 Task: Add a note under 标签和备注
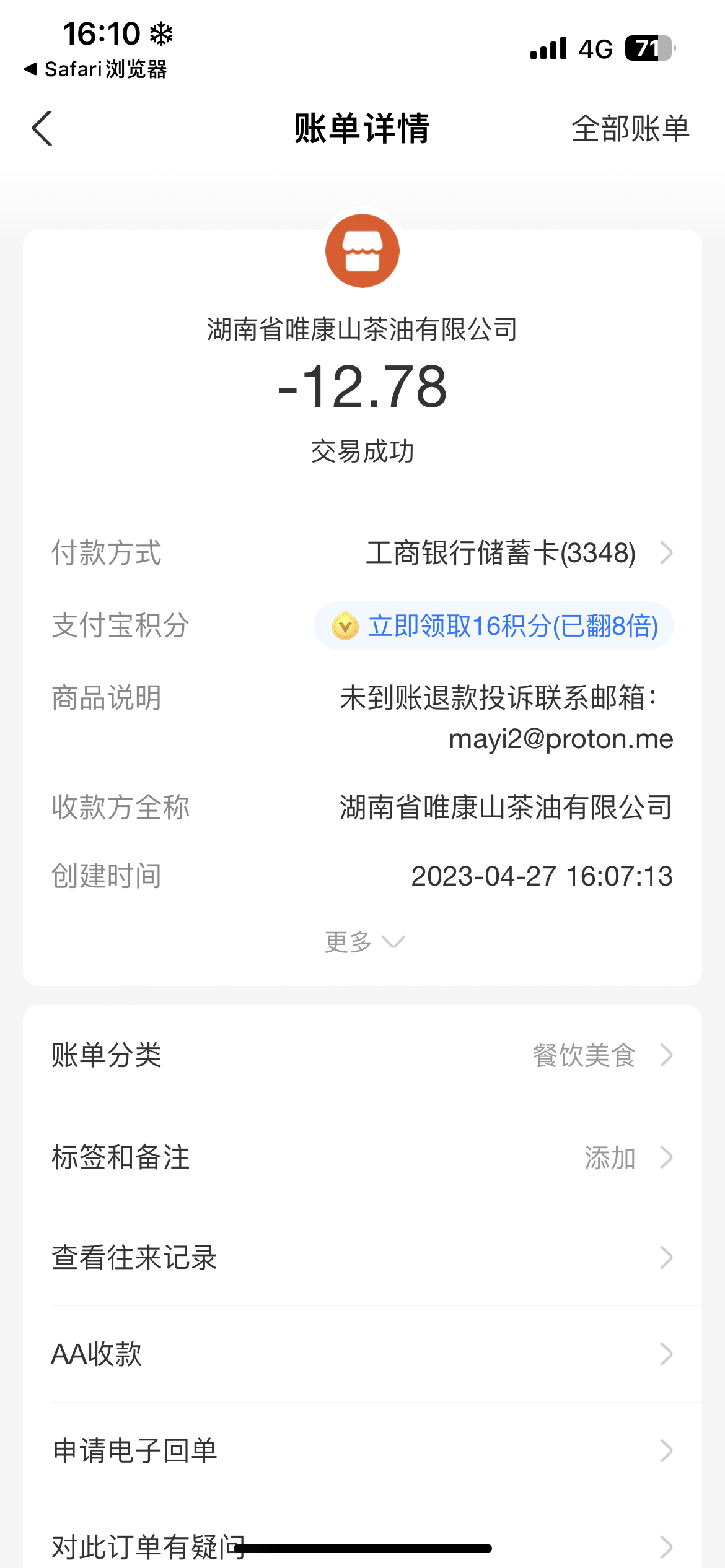coord(362,1157)
